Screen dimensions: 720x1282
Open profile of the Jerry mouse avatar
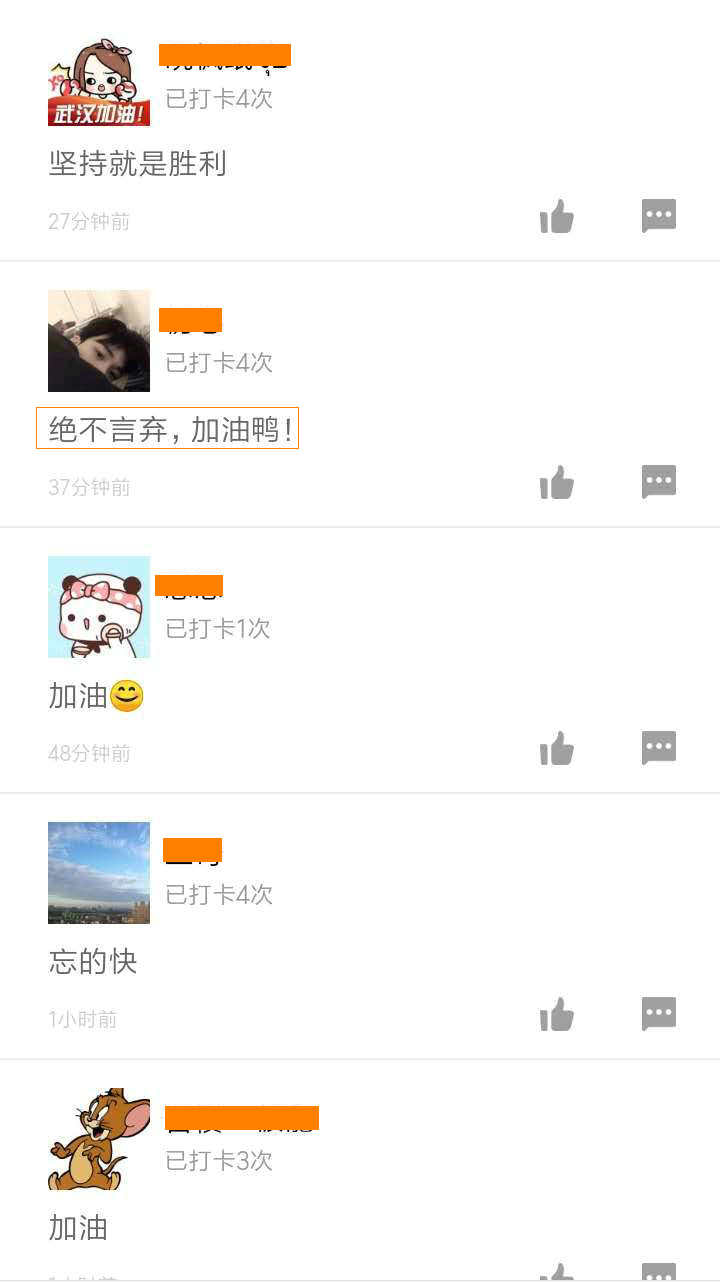point(99,1139)
